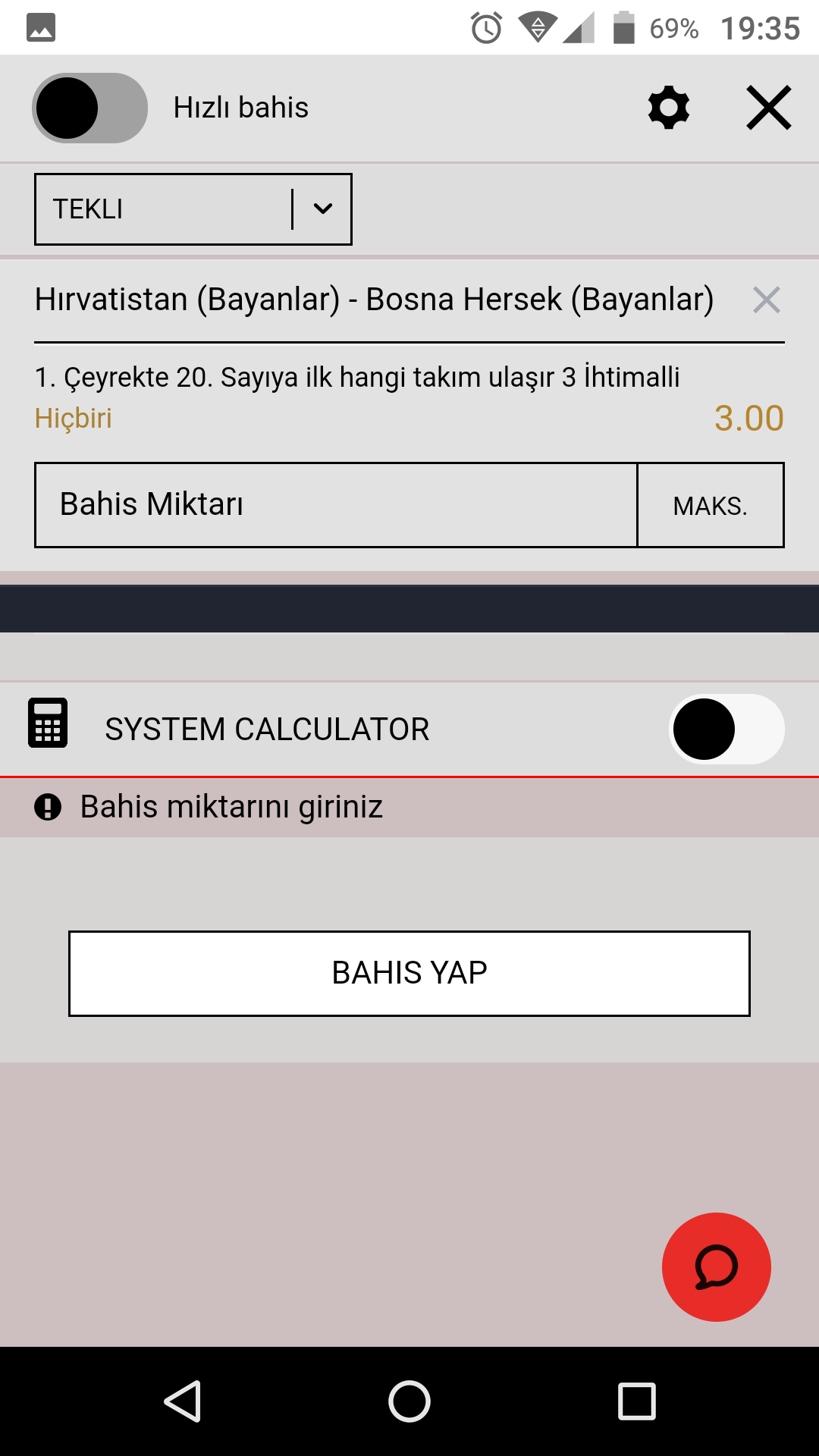
Task: Place the bet with BAHIS YAP
Action: coord(409,974)
